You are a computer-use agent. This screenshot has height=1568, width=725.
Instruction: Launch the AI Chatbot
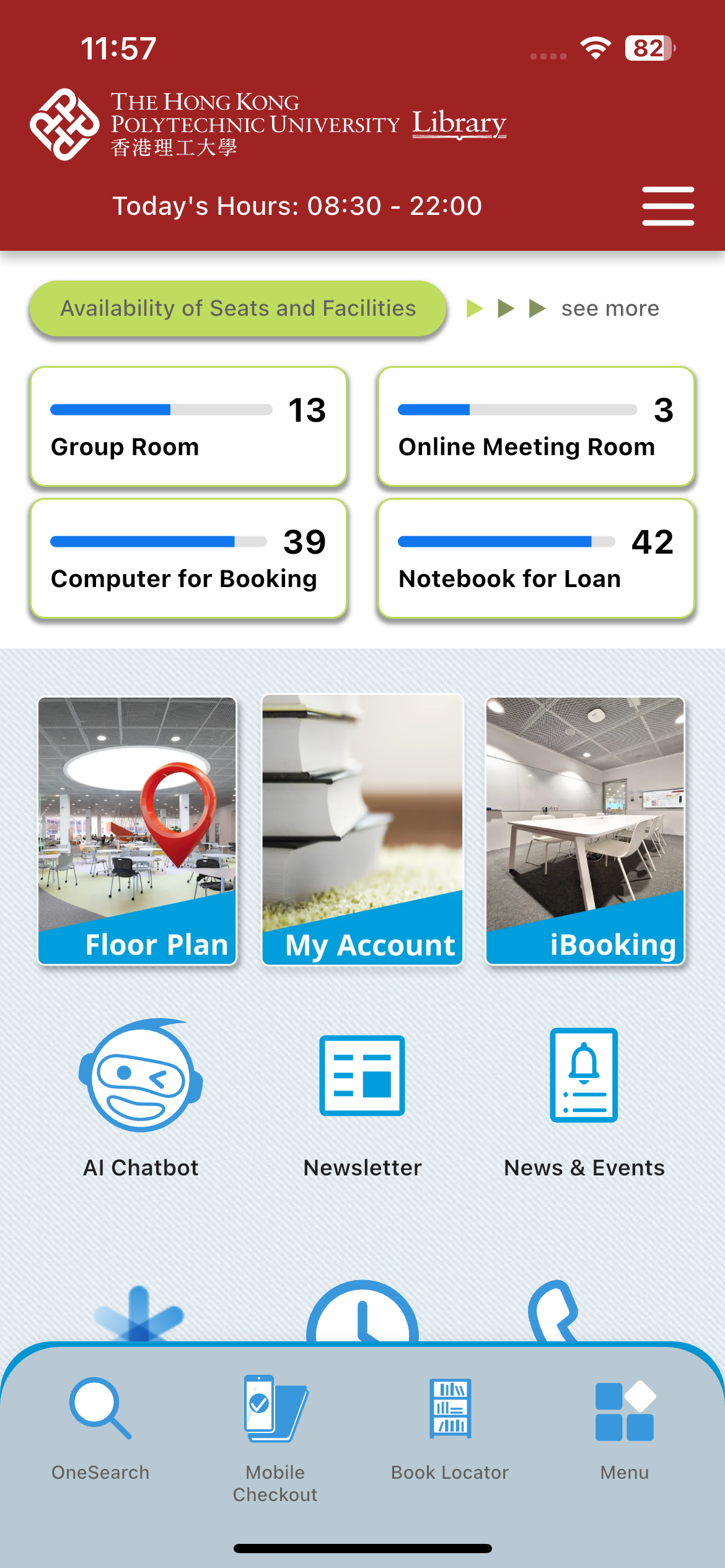(x=141, y=1099)
